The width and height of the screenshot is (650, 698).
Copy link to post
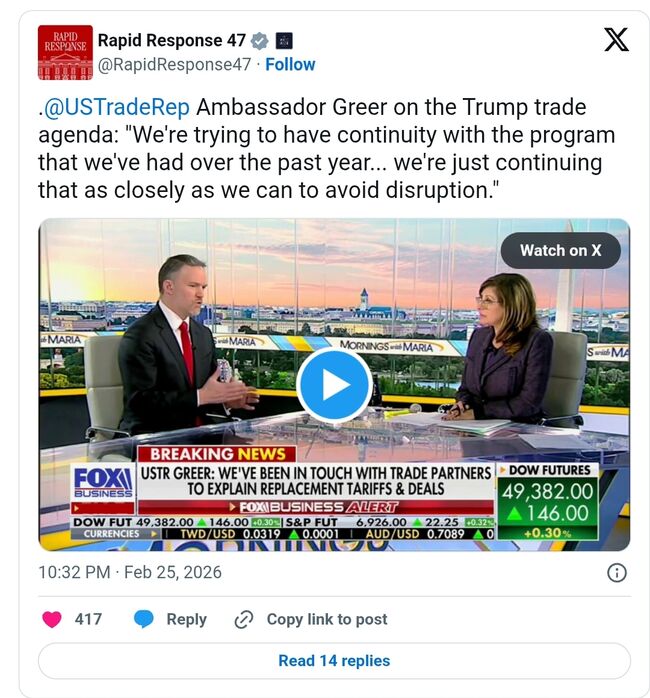click(311, 619)
